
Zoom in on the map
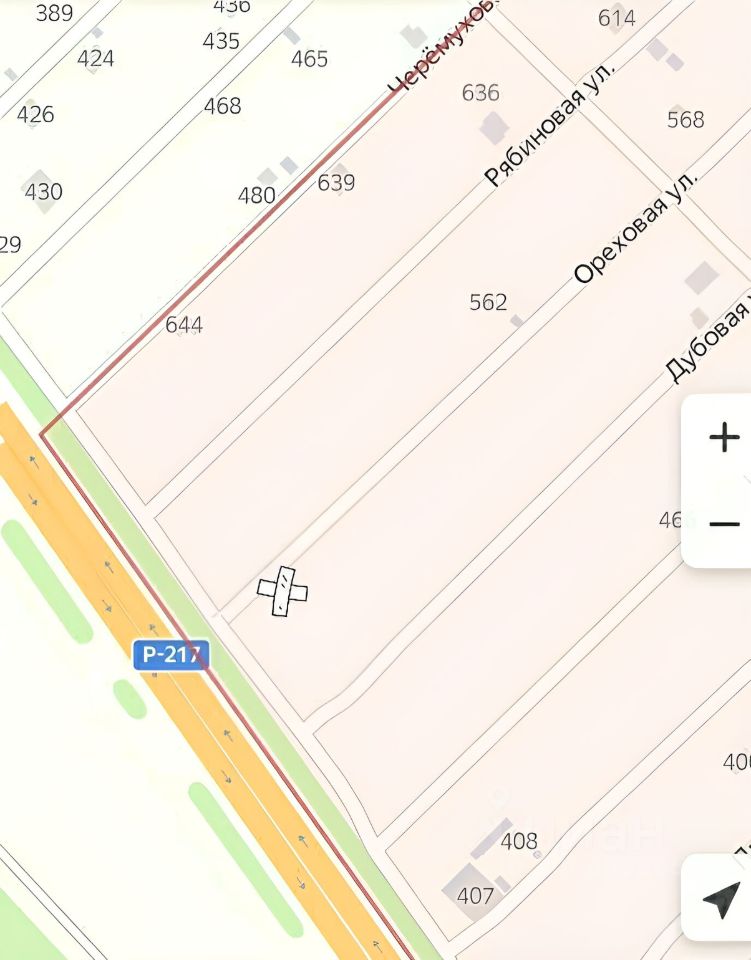(723, 438)
